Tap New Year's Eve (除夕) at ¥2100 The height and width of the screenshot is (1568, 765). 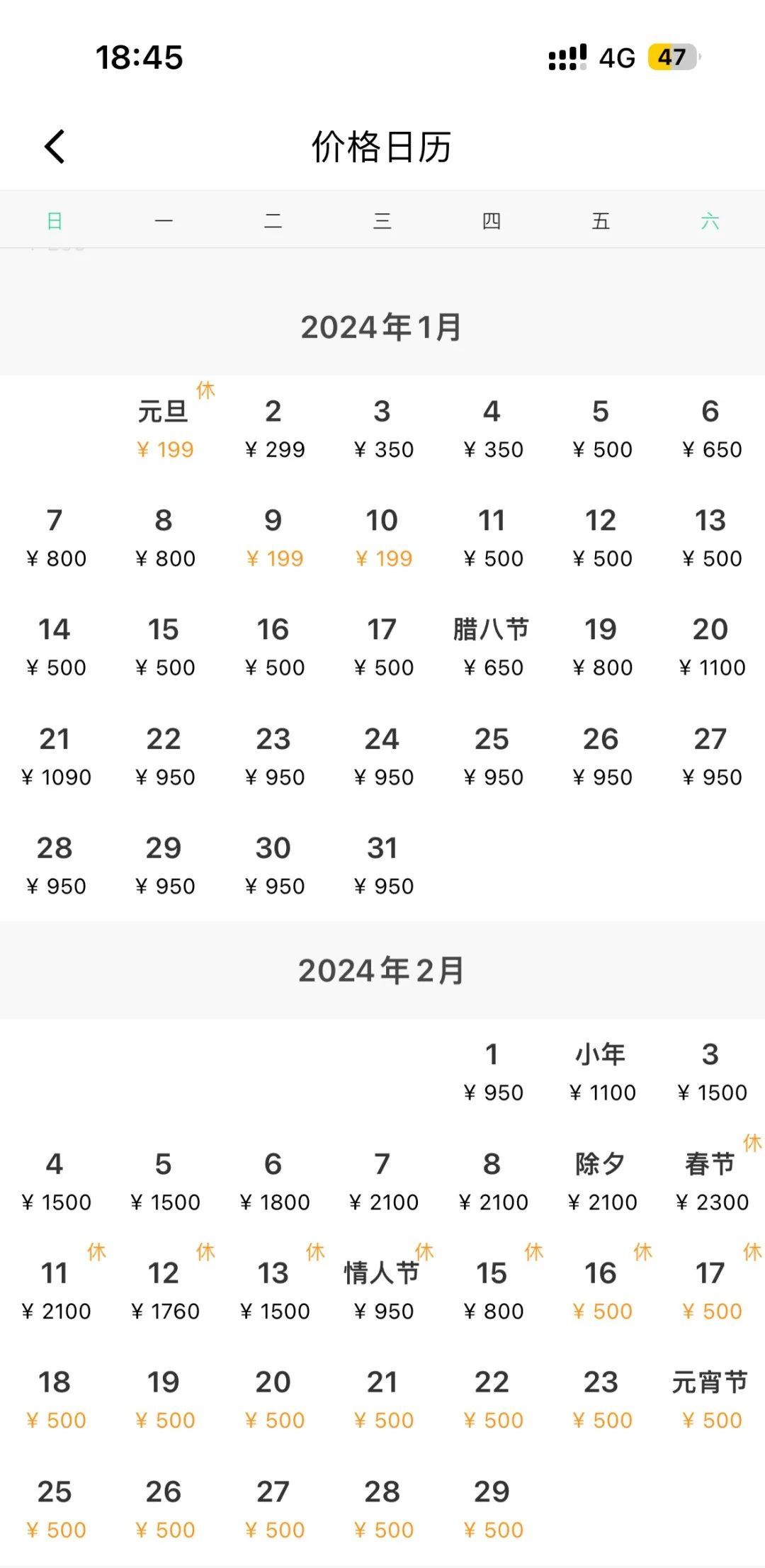(x=601, y=1181)
